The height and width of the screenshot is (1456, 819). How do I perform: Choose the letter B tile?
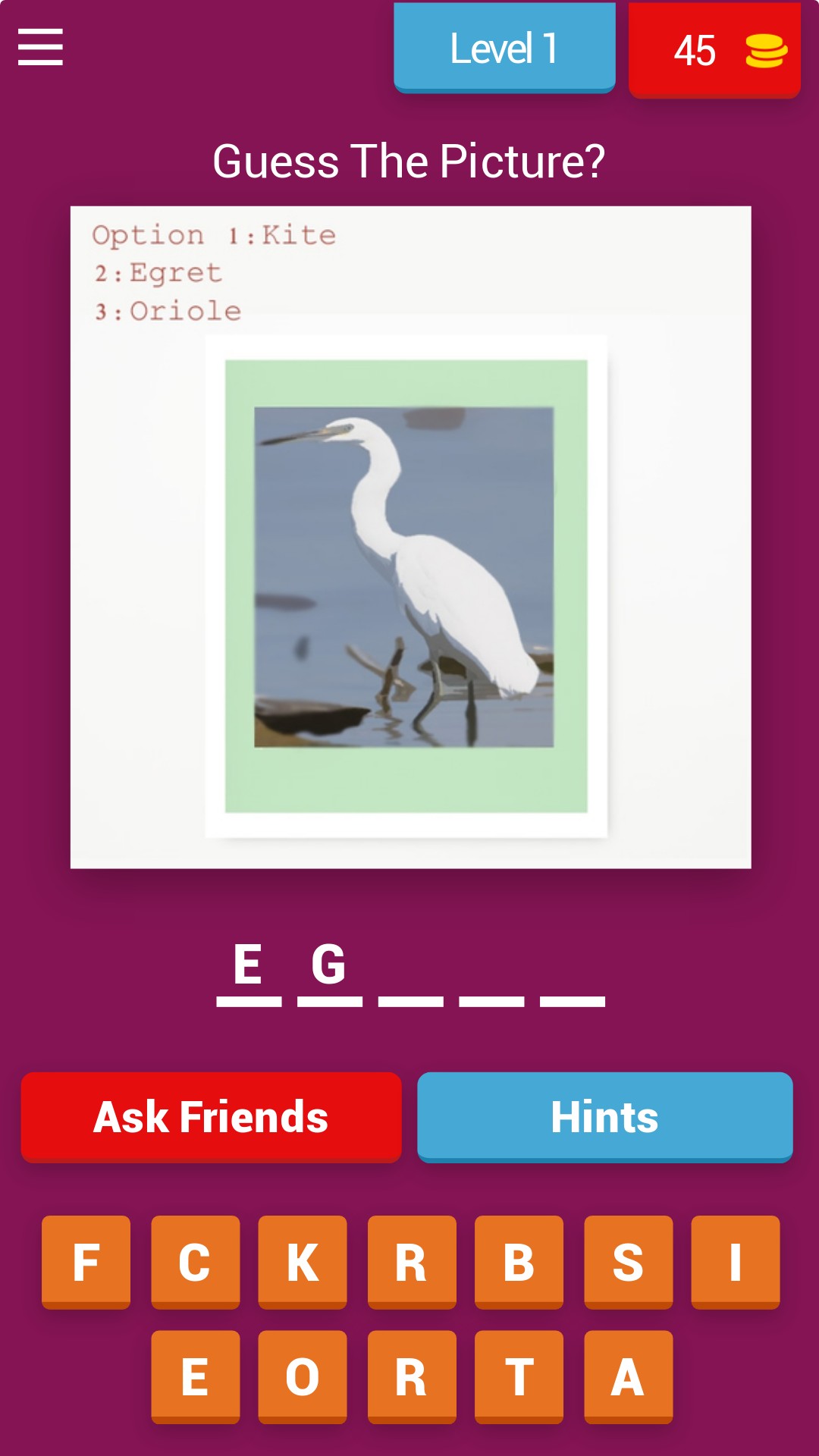[x=519, y=1262]
